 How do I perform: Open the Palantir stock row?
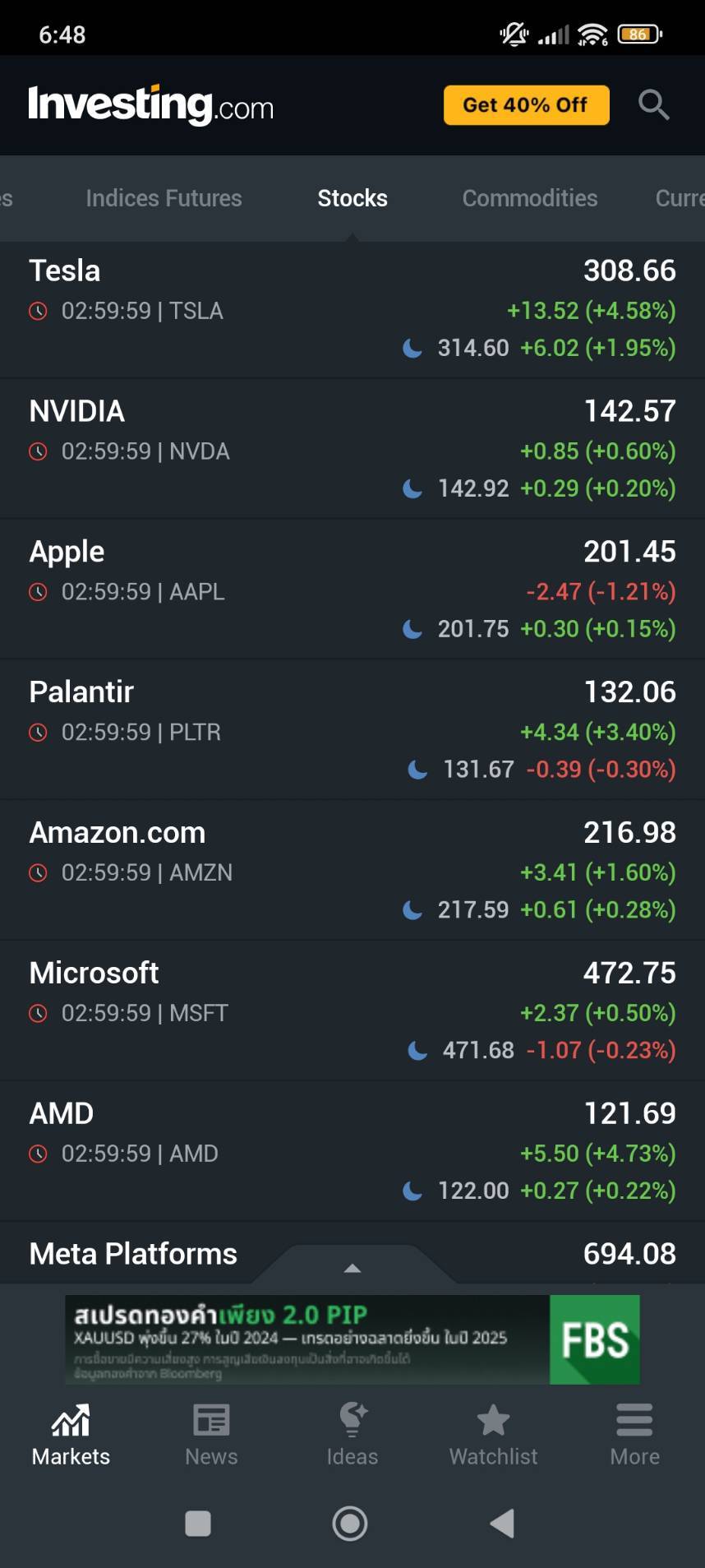[352, 730]
